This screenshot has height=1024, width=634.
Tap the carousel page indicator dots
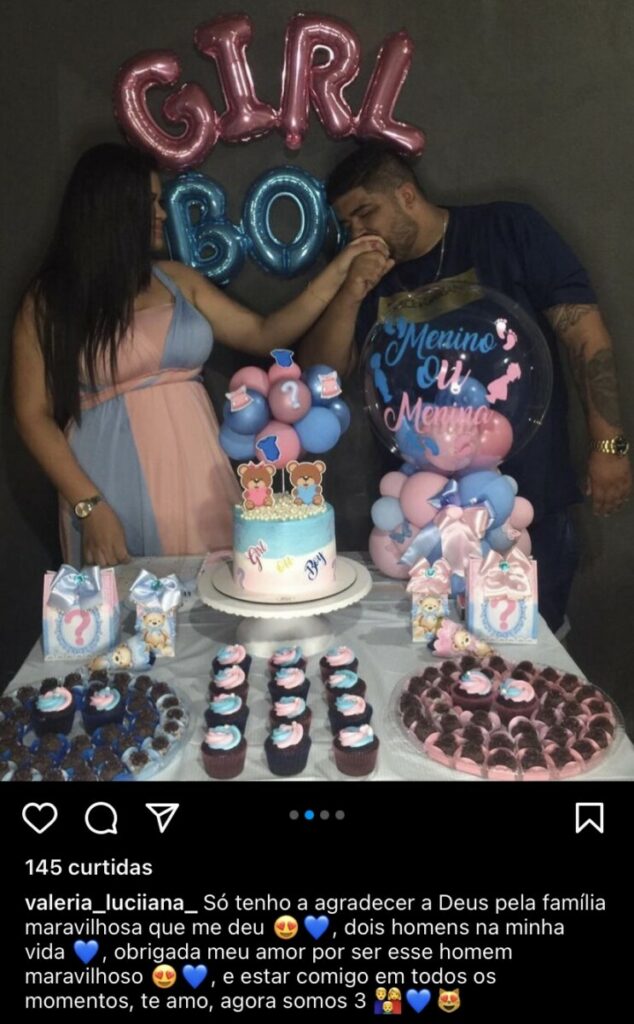(316, 815)
